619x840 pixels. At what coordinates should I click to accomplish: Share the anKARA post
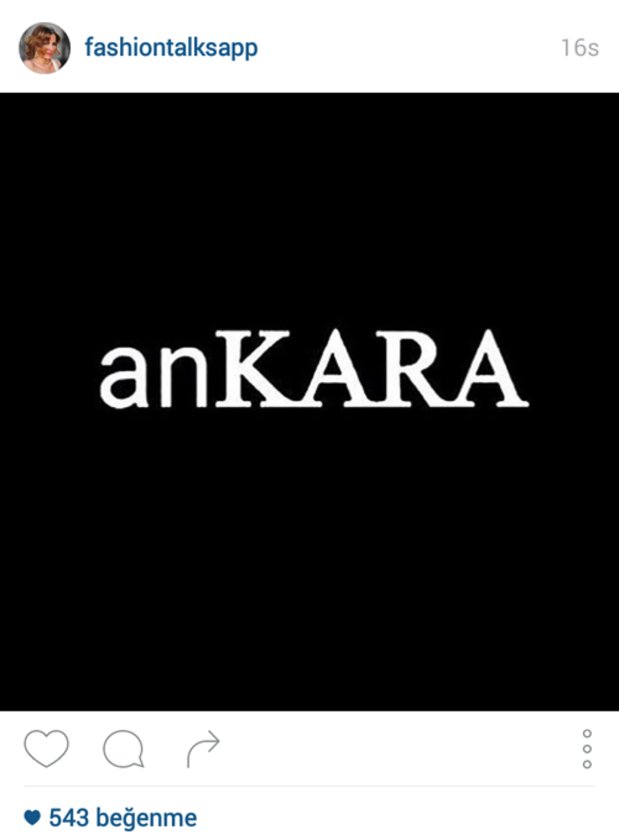pos(203,749)
